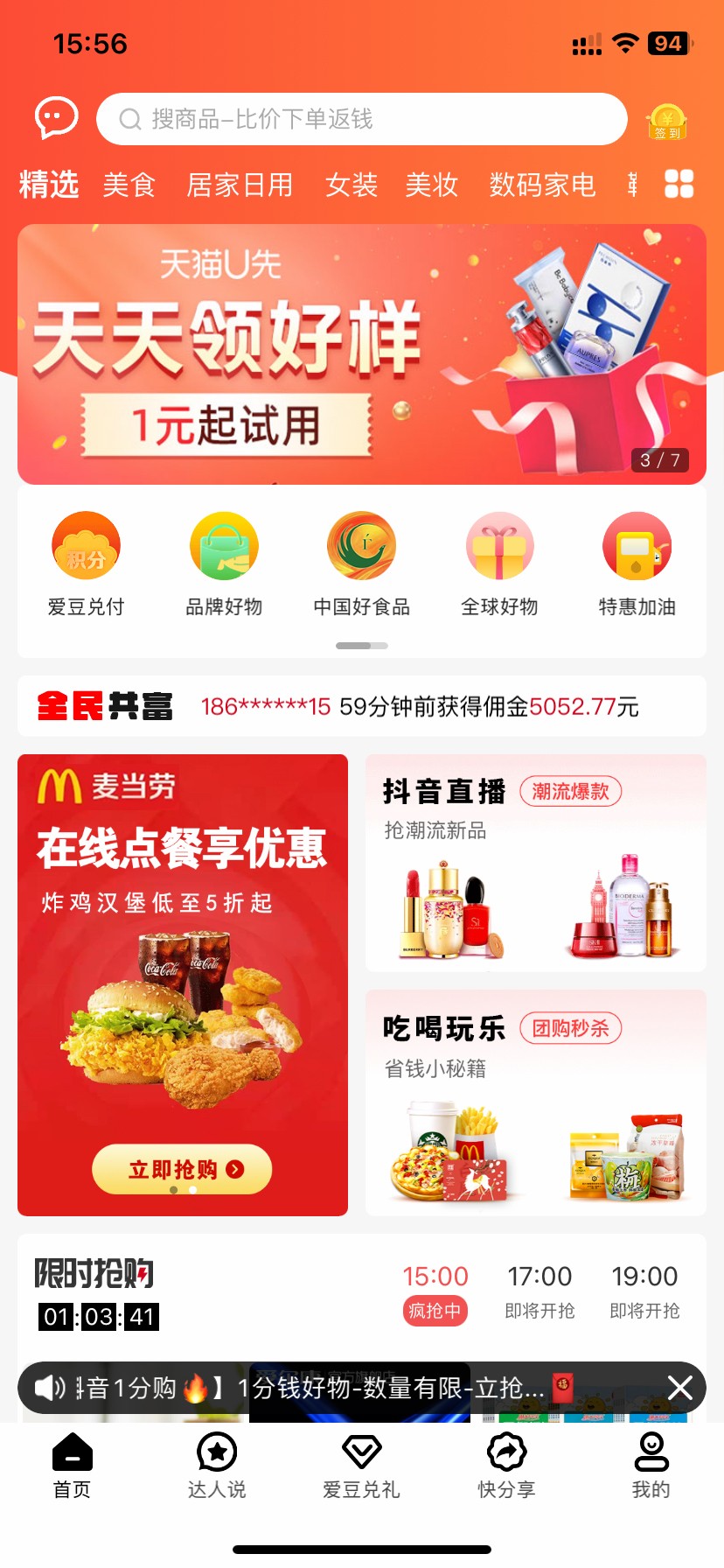
Task: Select the 17:00 flash sale slot
Action: pyautogui.click(x=540, y=1291)
